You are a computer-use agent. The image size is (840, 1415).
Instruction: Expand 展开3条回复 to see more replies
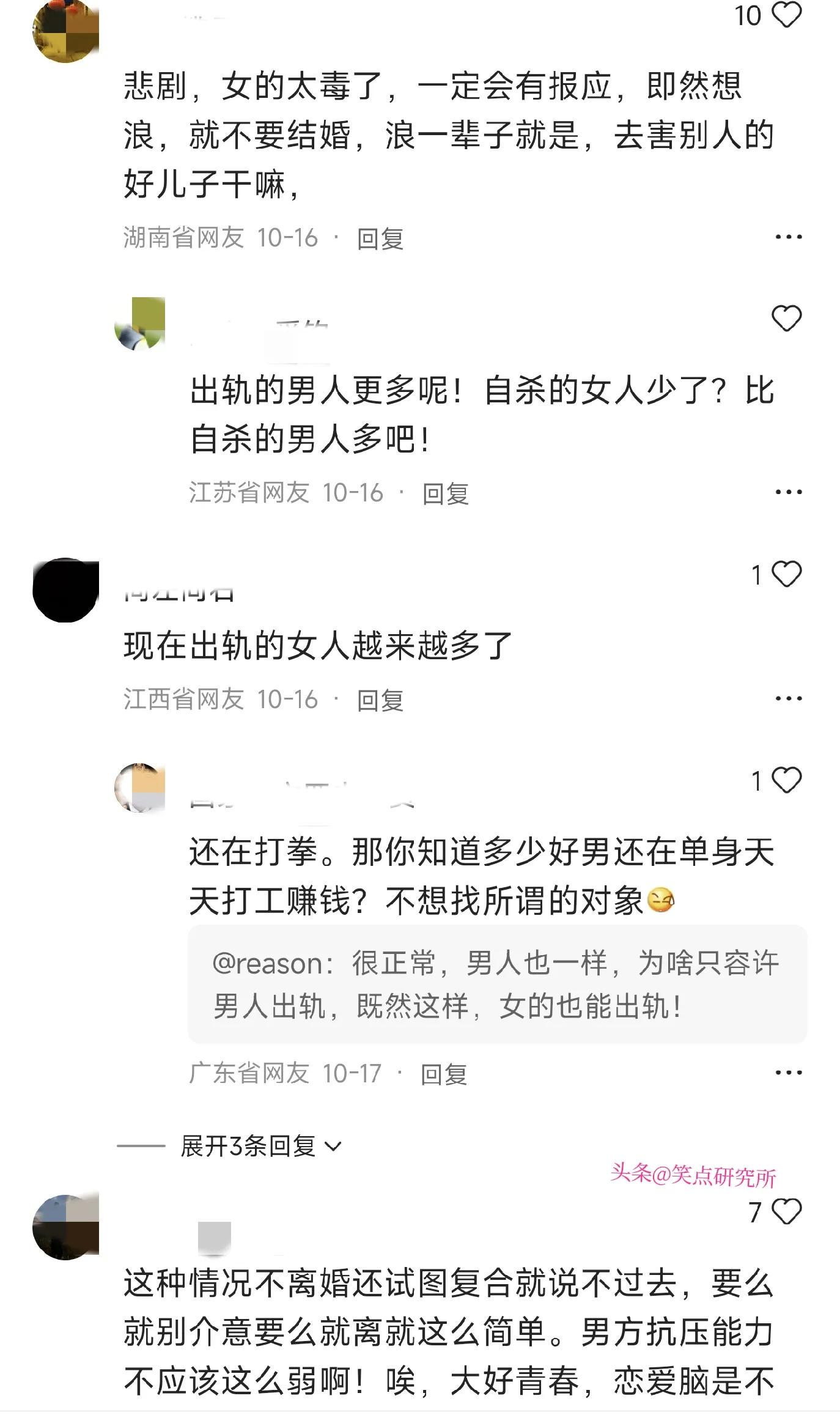(x=260, y=1146)
